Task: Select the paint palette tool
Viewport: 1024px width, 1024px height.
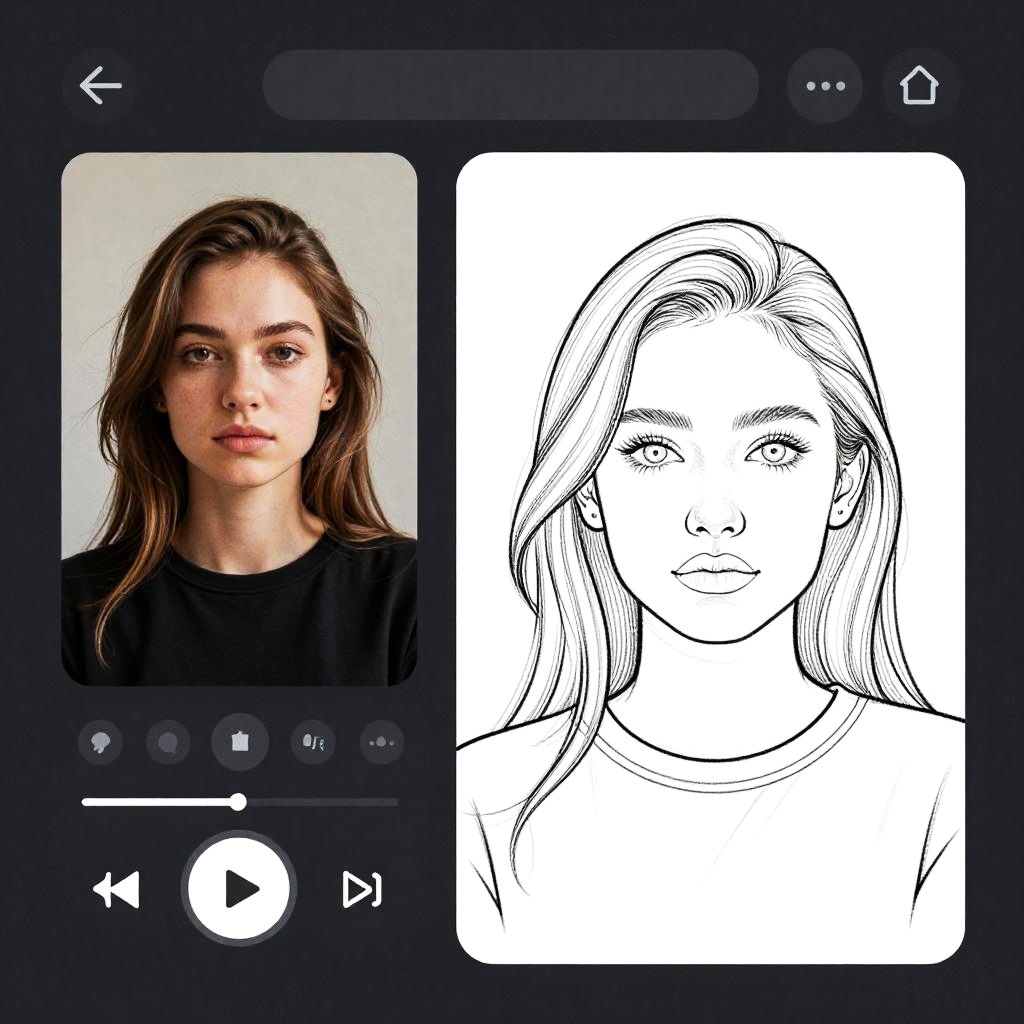Action: pos(101,742)
